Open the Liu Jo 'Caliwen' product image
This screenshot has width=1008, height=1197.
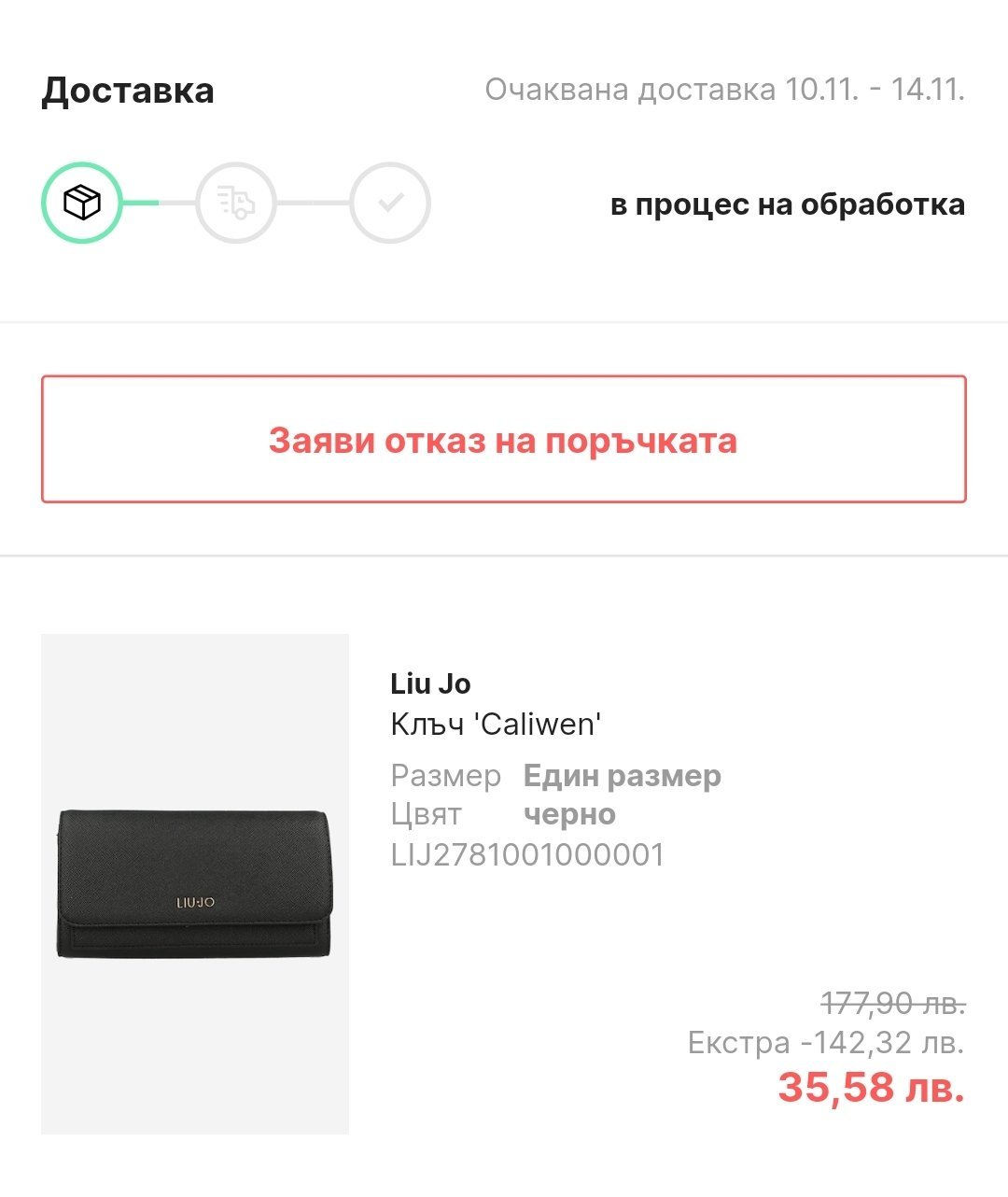click(195, 884)
